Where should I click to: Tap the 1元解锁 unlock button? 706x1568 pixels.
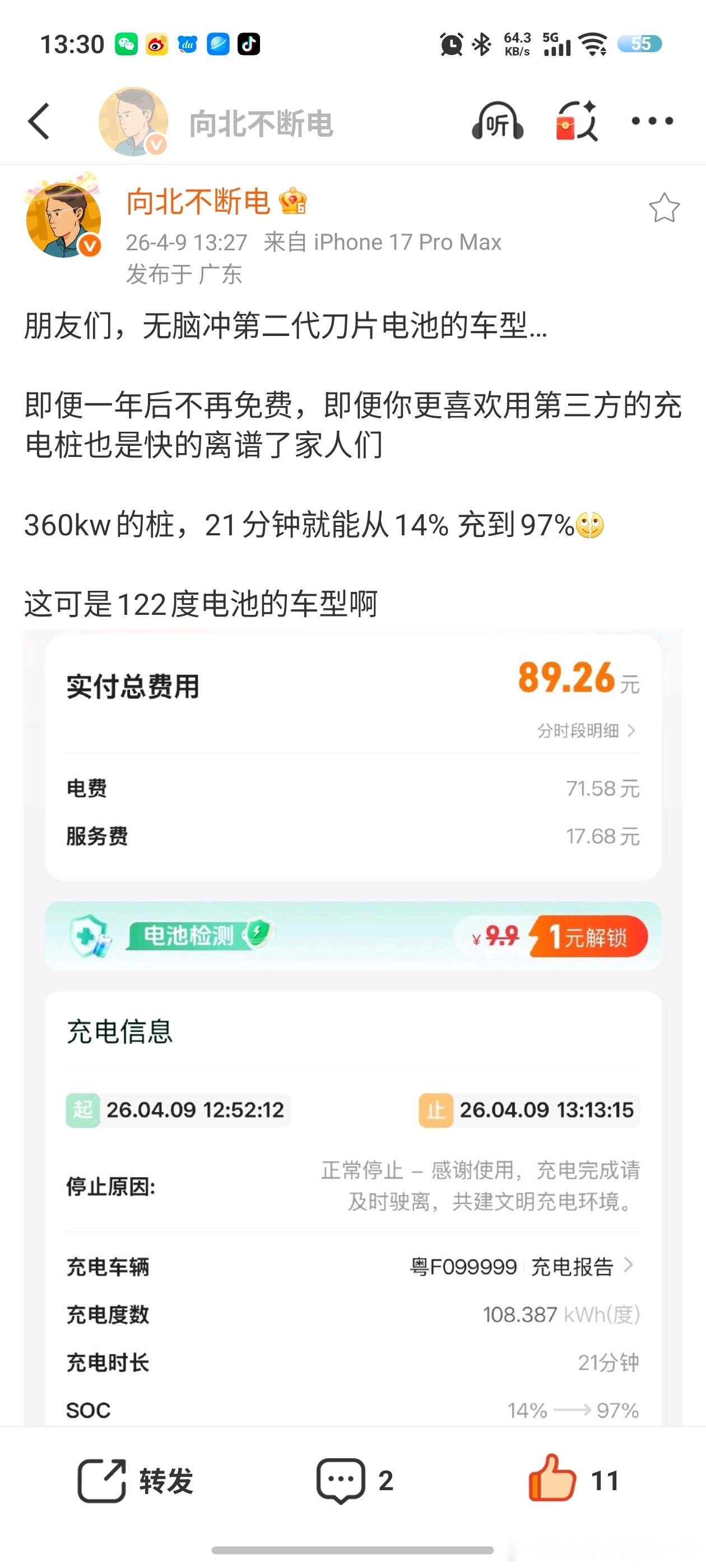pyautogui.click(x=588, y=937)
